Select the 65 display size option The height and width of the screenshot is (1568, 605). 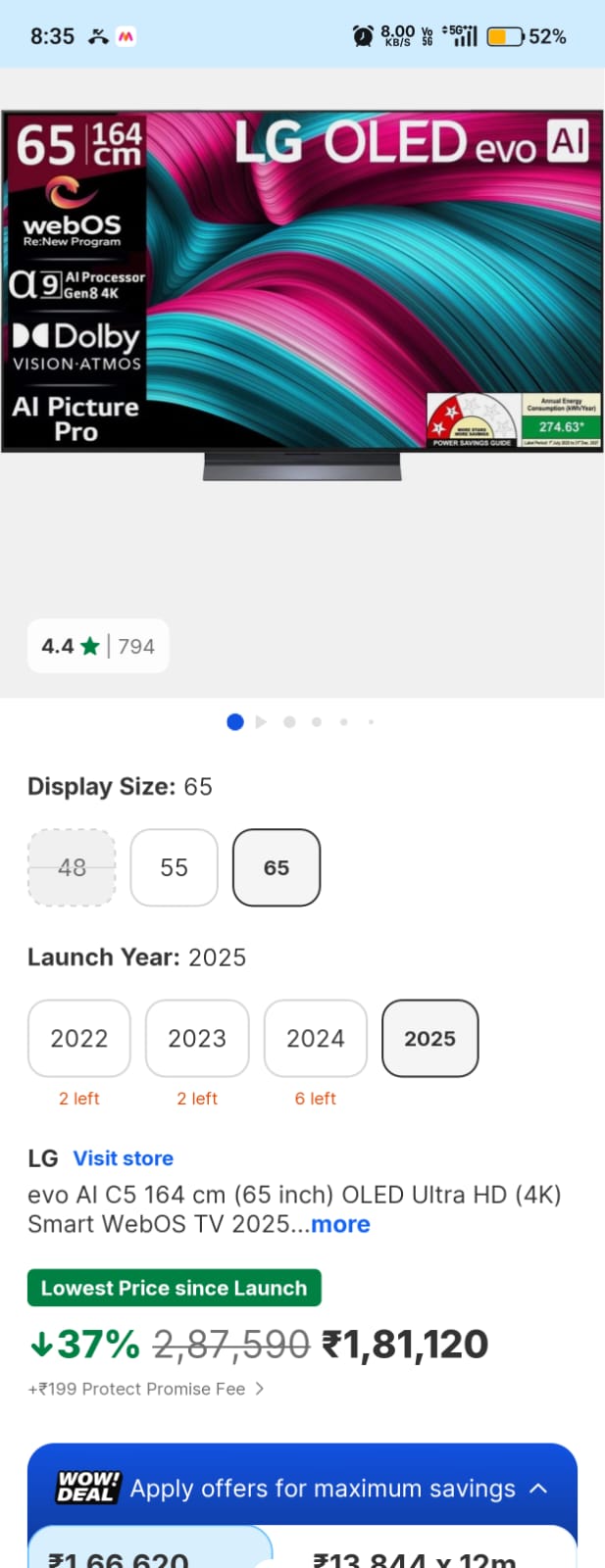[x=277, y=867]
